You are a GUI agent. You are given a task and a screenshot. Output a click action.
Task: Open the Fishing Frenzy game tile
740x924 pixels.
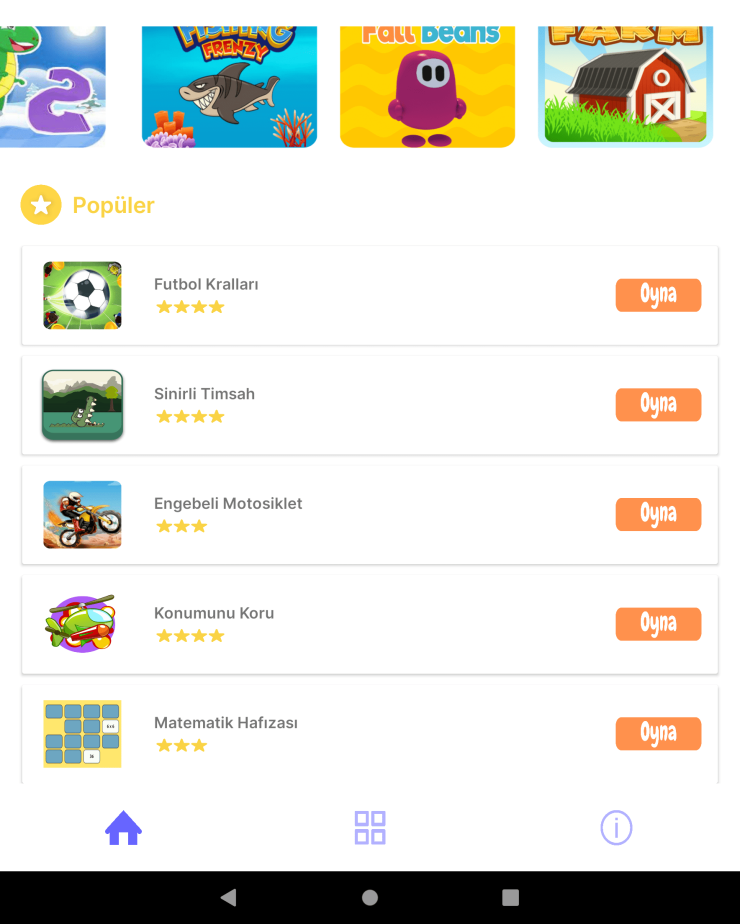coord(229,87)
